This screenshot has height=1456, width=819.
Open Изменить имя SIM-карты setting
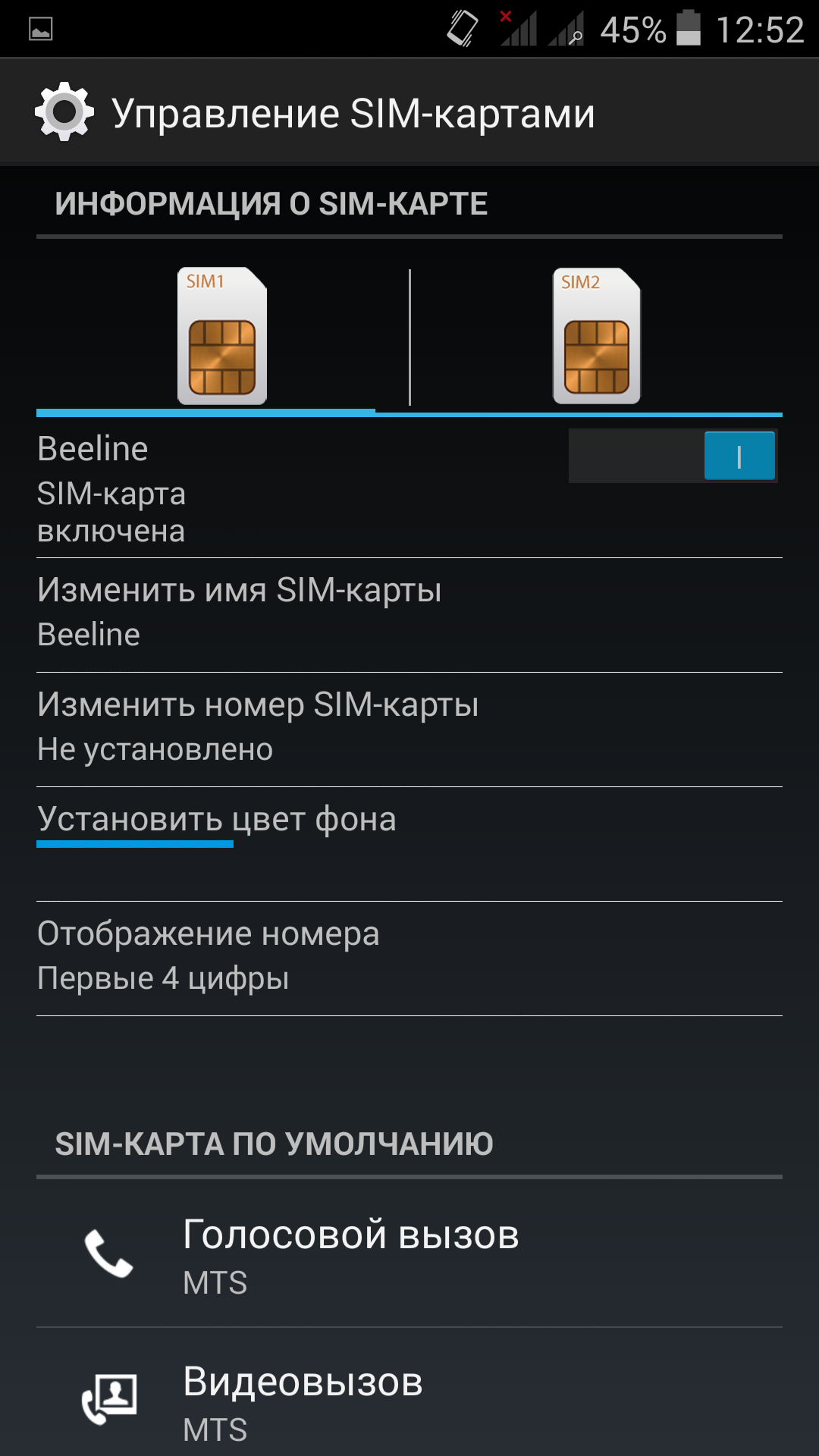coord(409,613)
